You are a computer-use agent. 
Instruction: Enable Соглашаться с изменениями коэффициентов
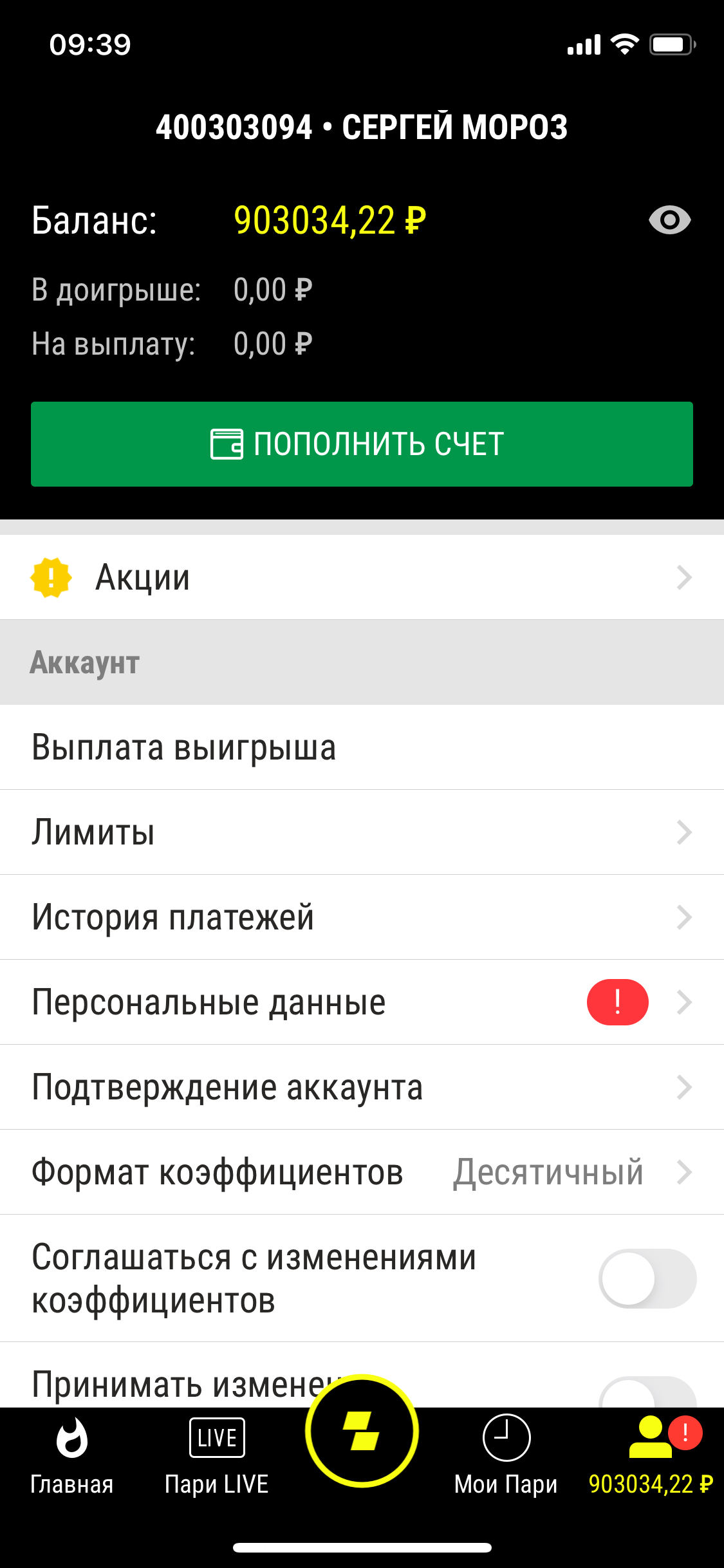pyautogui.click(x=647, y=1278)
